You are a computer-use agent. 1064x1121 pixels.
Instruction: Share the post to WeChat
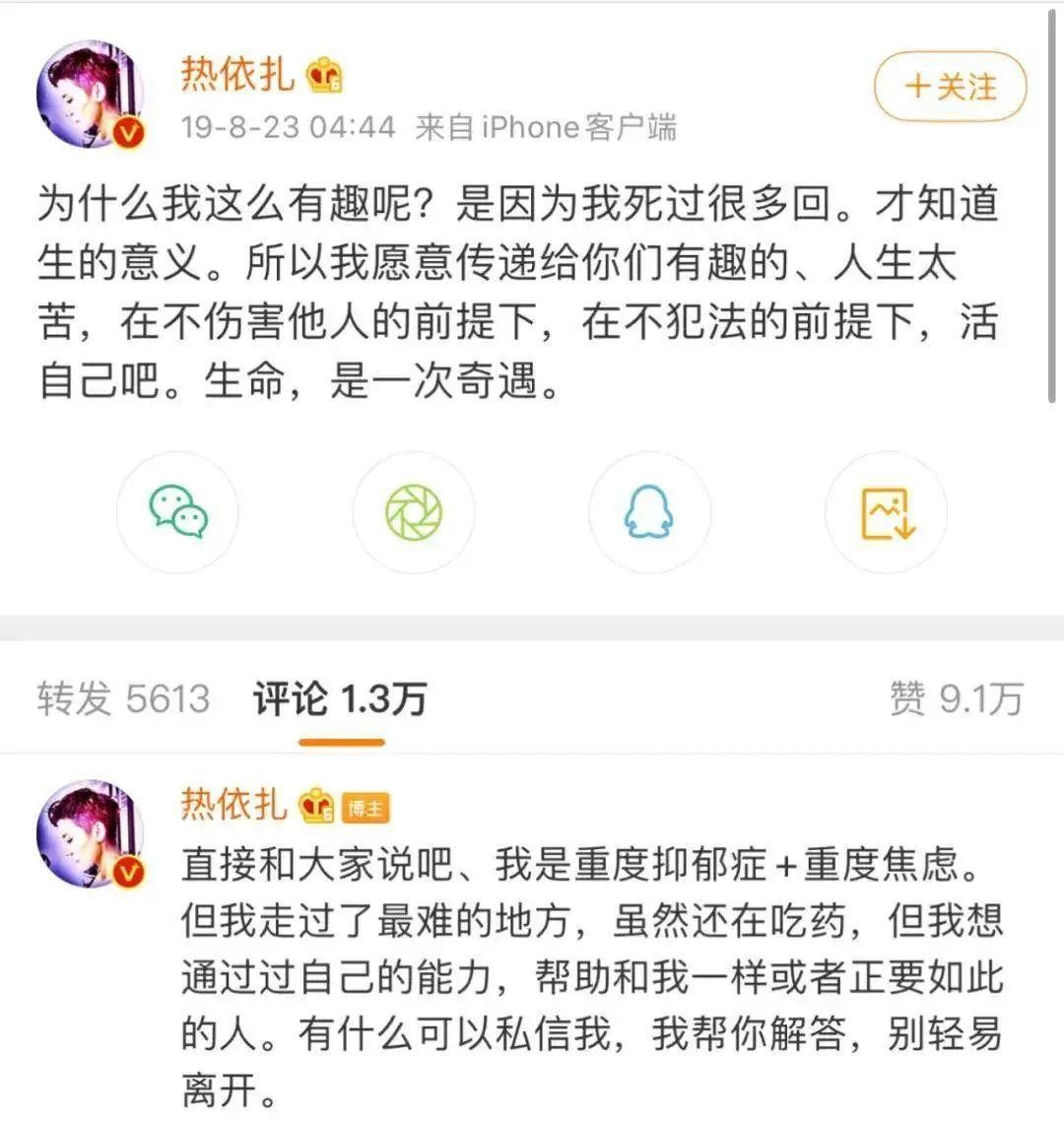point(178,512)
